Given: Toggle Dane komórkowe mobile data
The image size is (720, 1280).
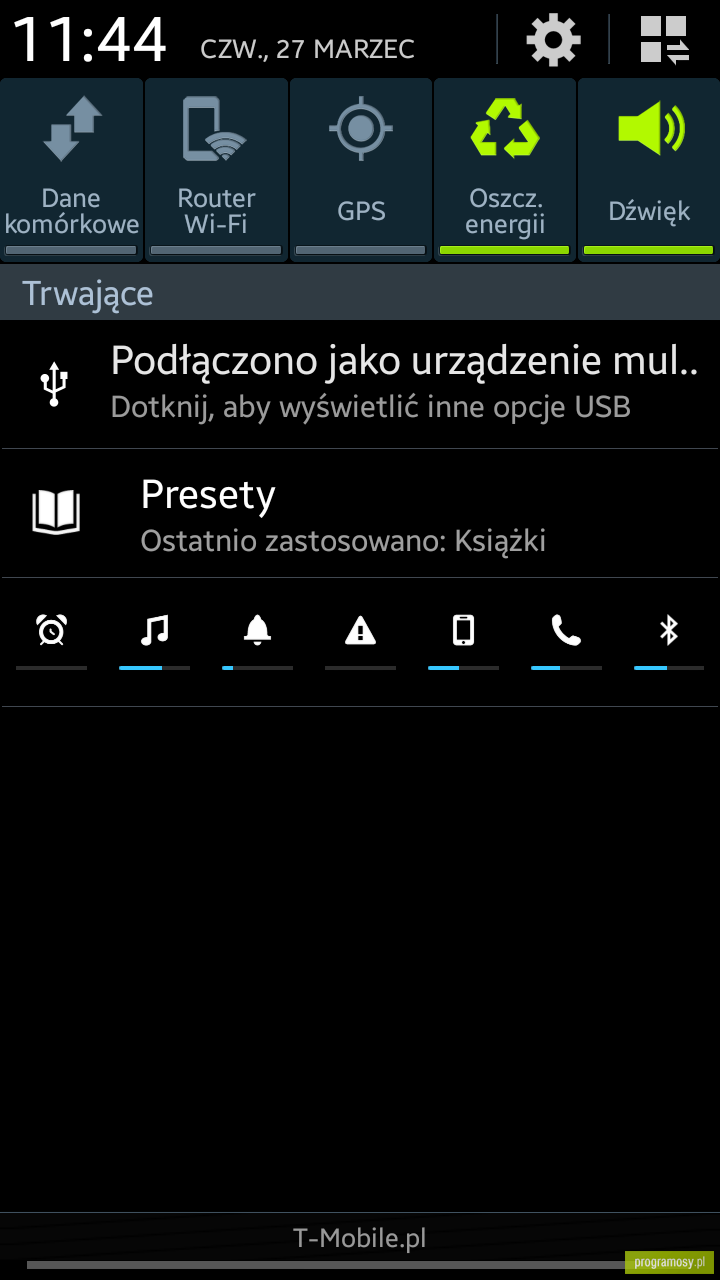Looking at the screenshot, I should point(72,170).
